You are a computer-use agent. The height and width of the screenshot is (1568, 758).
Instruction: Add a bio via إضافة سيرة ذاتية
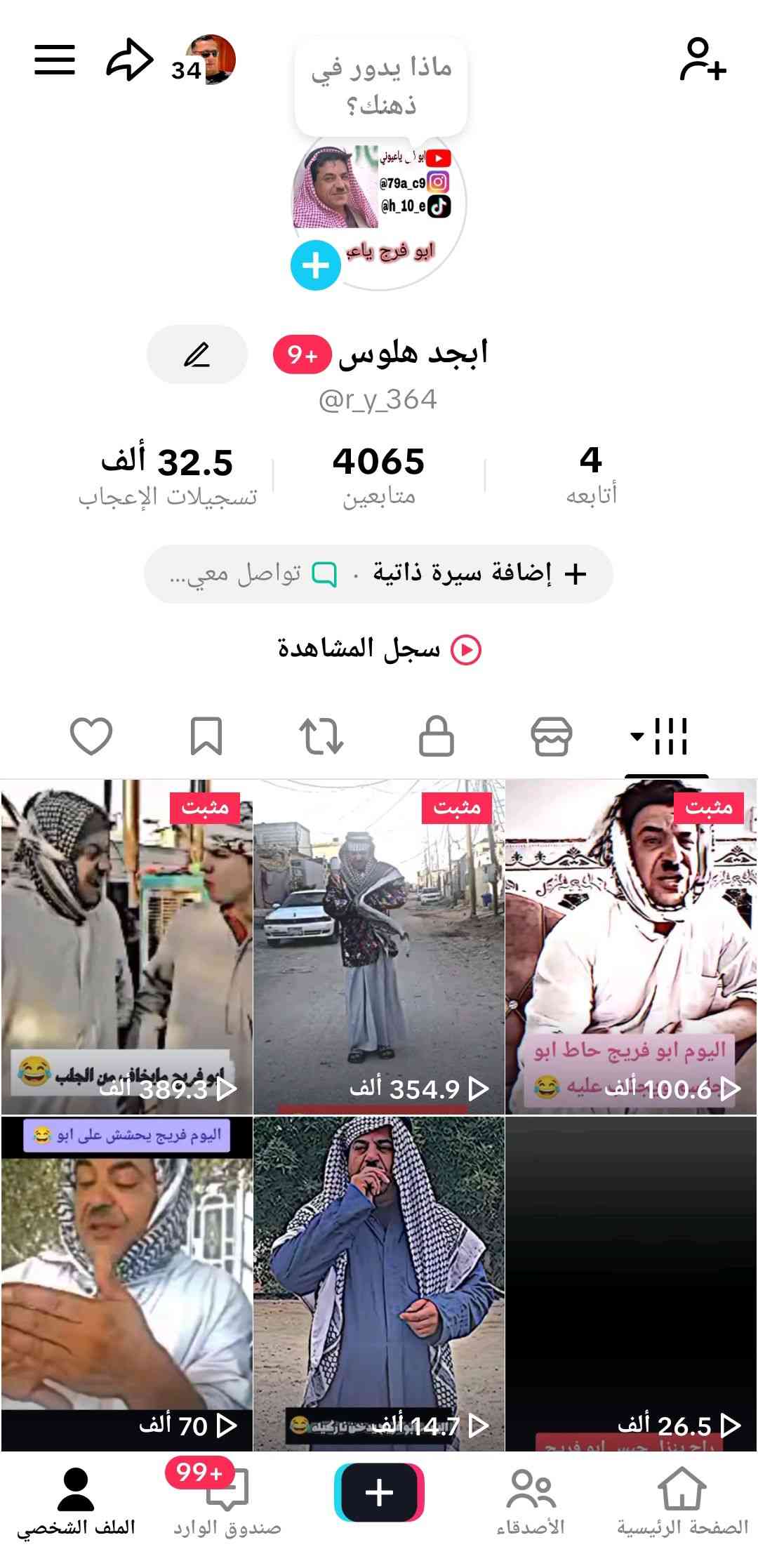pos(477,573)
